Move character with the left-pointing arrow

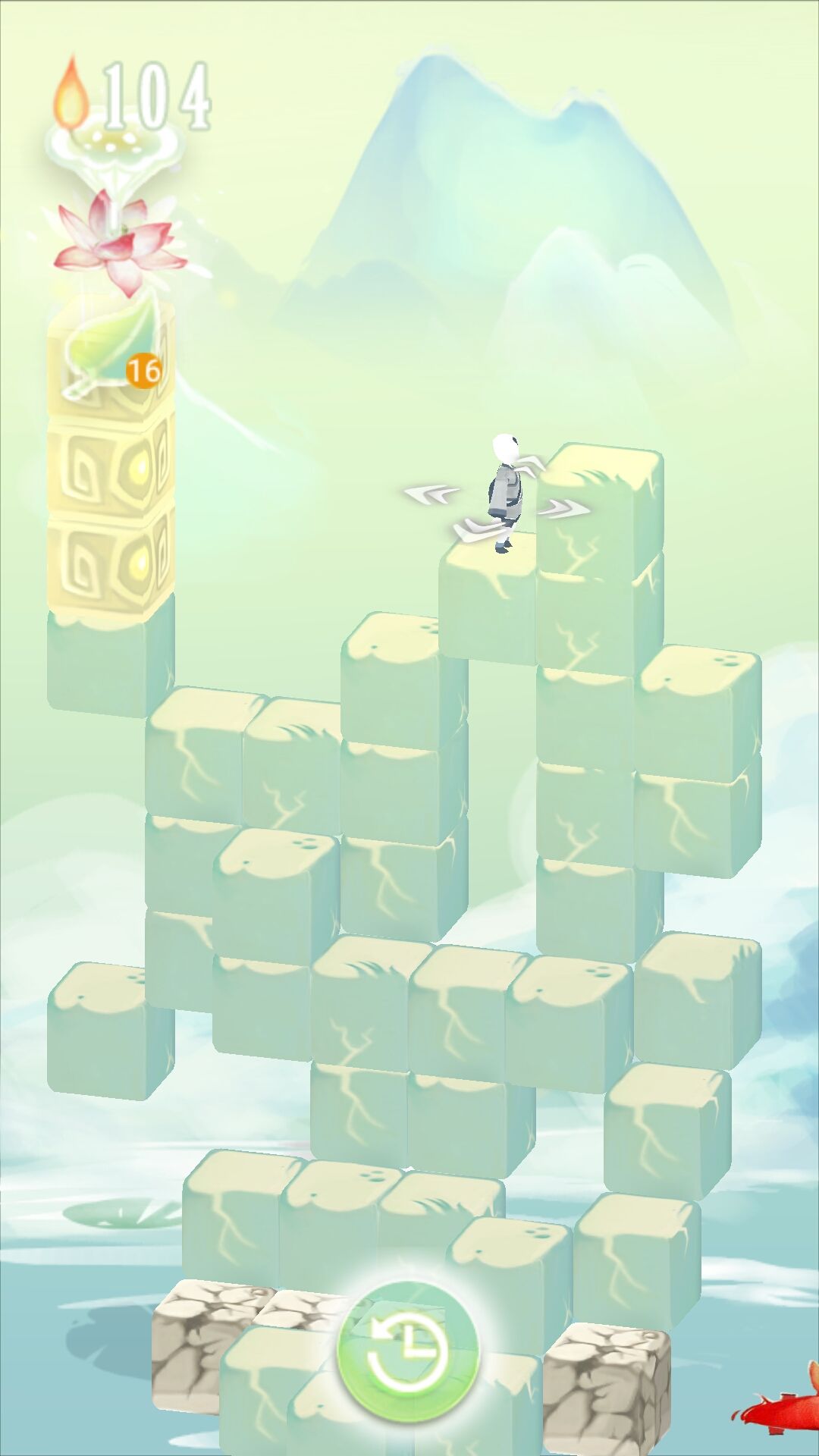coord(430,494)
